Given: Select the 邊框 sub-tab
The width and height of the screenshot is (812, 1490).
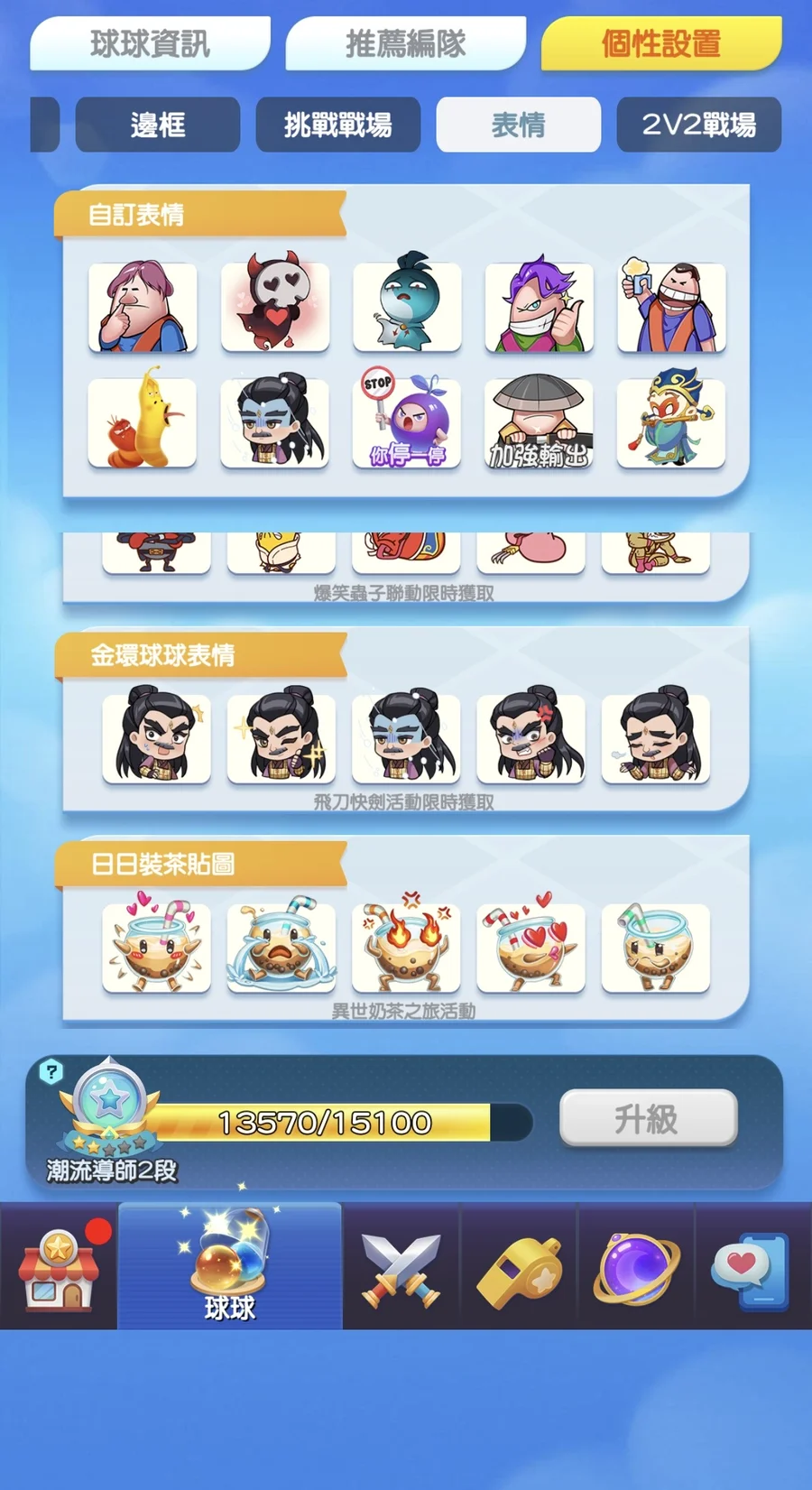Looking at the screenshot, I should click(158, 125).
